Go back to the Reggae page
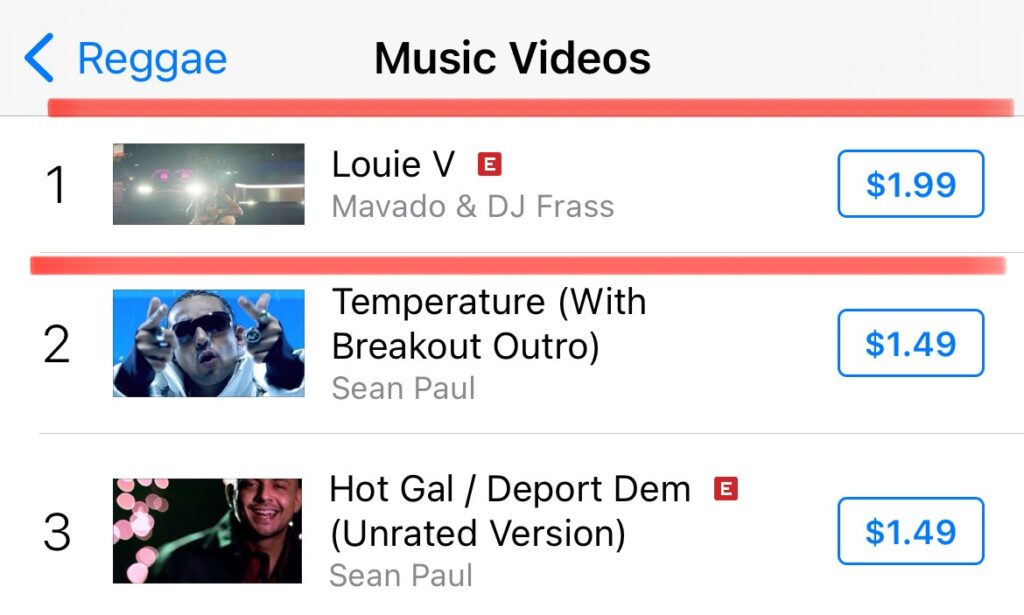The width and height of the screenshot is (1024, 615). (x=127, y=59)
